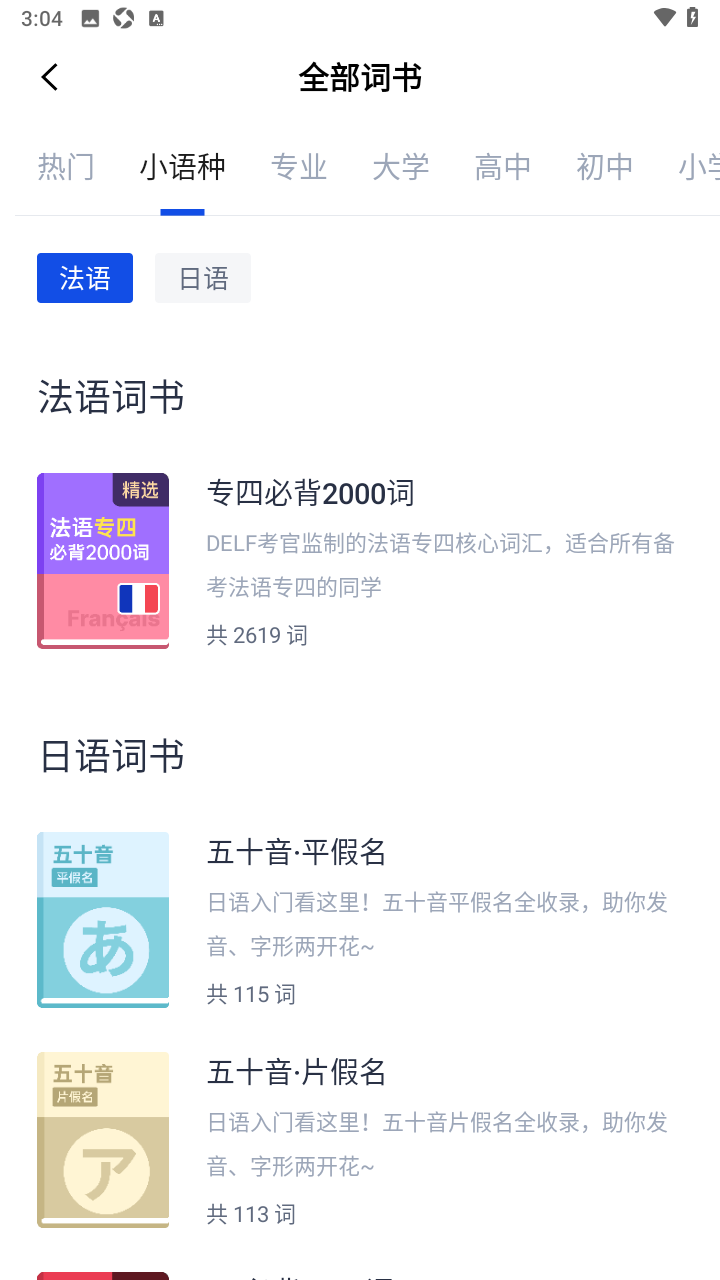
Task: Select the 初中 category tab
Action: click(x=604, y=167)
